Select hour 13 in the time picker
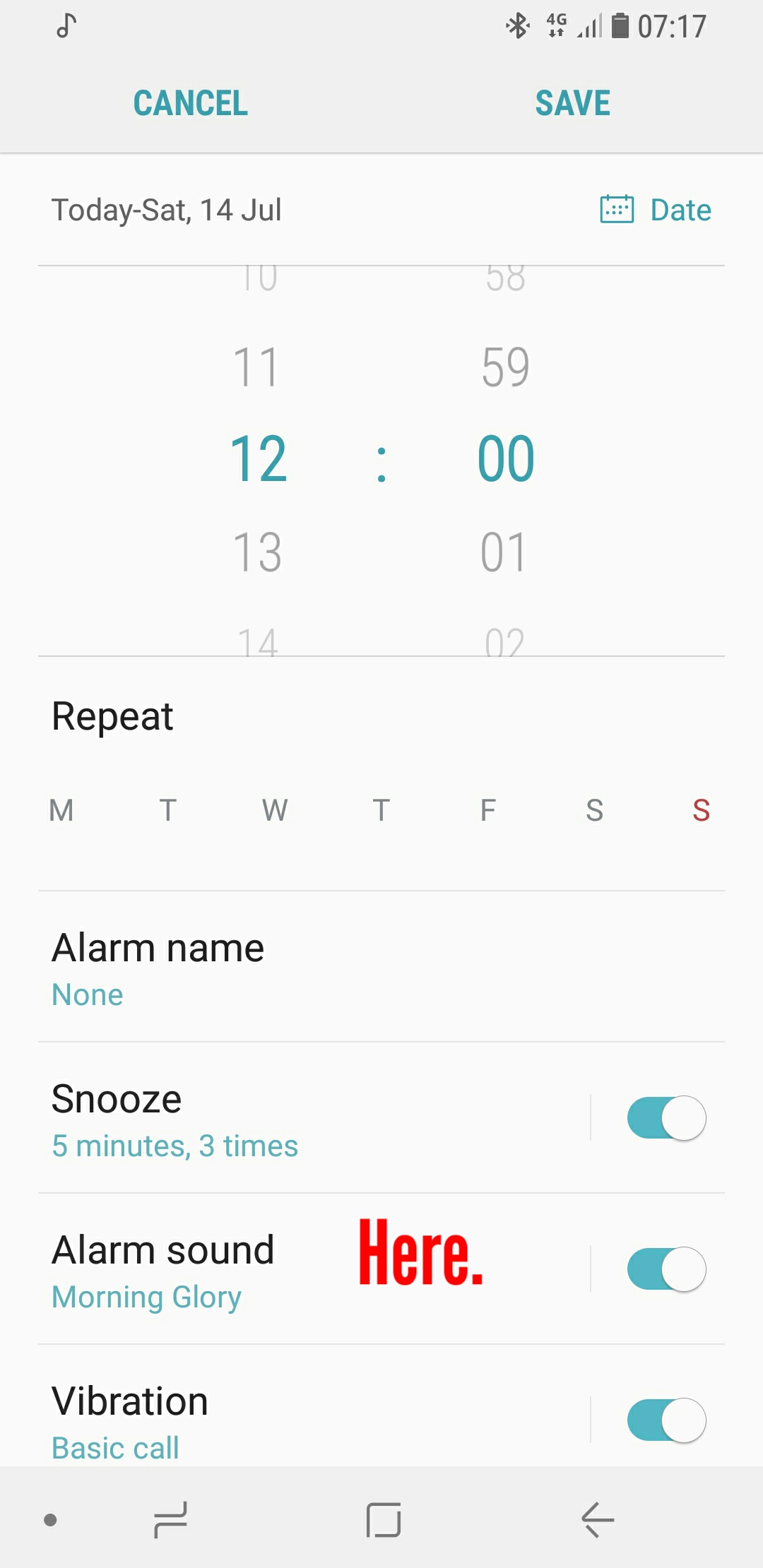This screenshot has height=1568, width=763. coord(257,552)
